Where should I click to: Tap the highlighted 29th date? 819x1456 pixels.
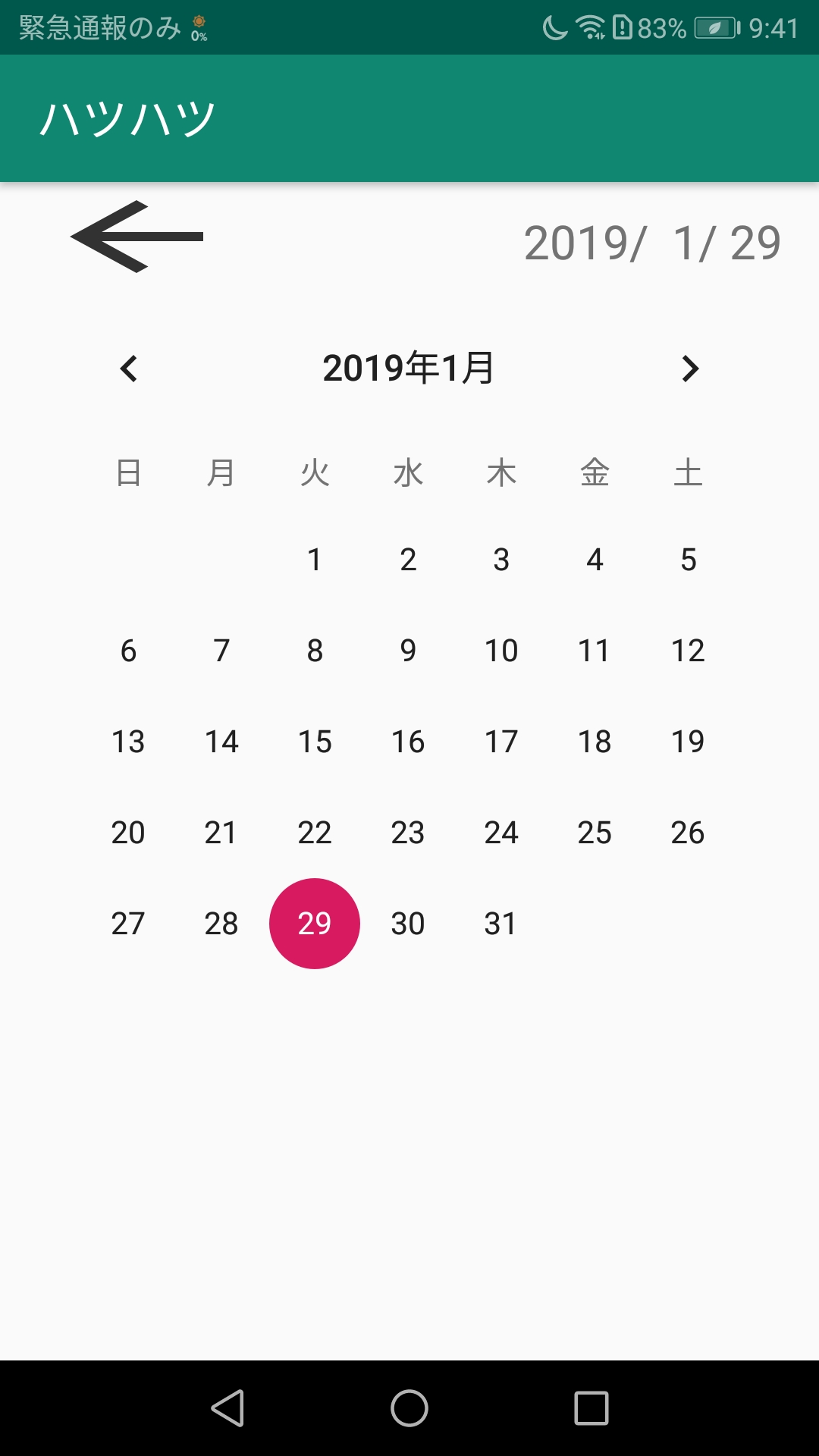click(x=315, y=924)
